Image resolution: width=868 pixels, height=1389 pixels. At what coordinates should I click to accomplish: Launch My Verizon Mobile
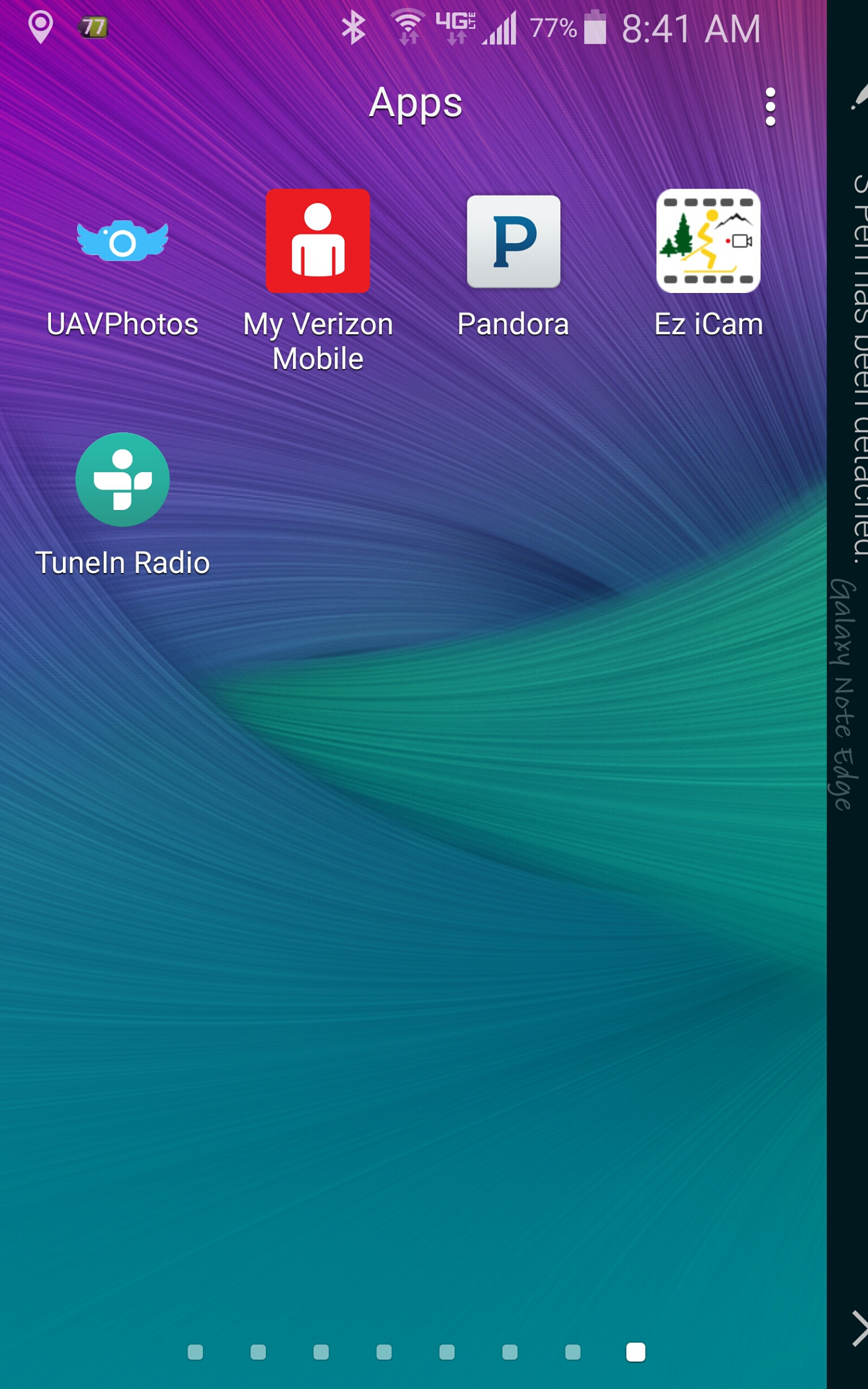[x=317, y=241]
